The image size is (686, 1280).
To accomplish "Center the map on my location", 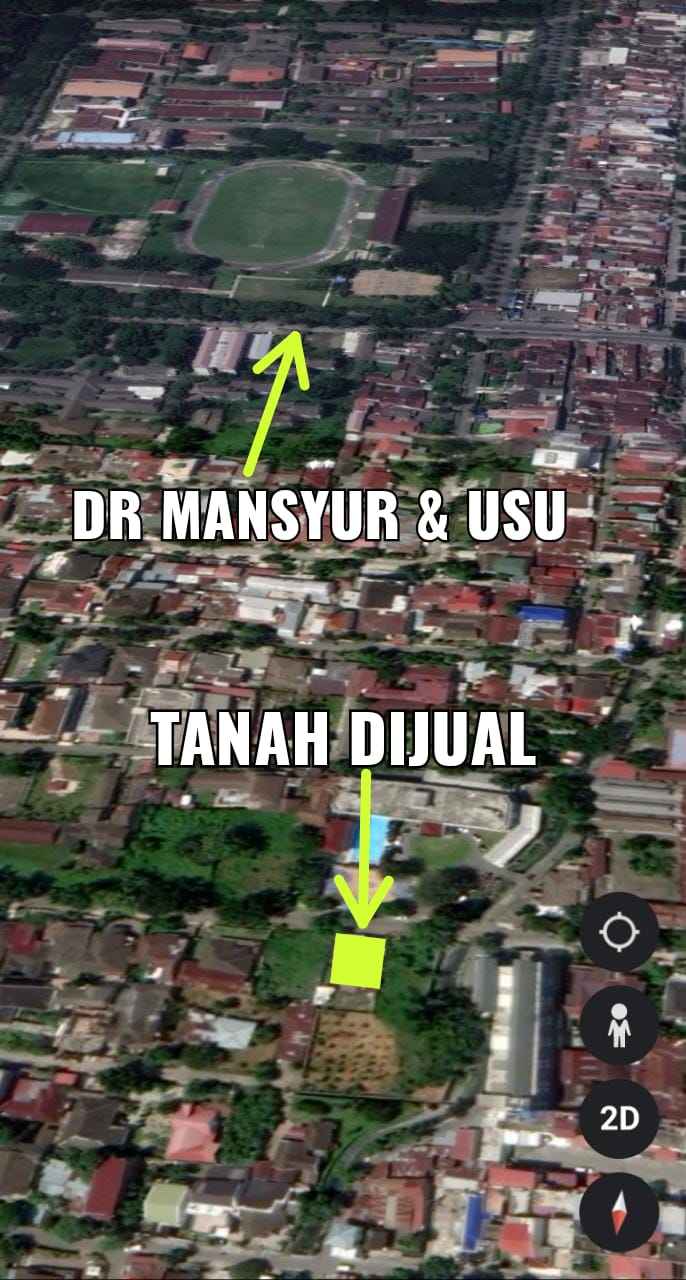I will point(619,932).
